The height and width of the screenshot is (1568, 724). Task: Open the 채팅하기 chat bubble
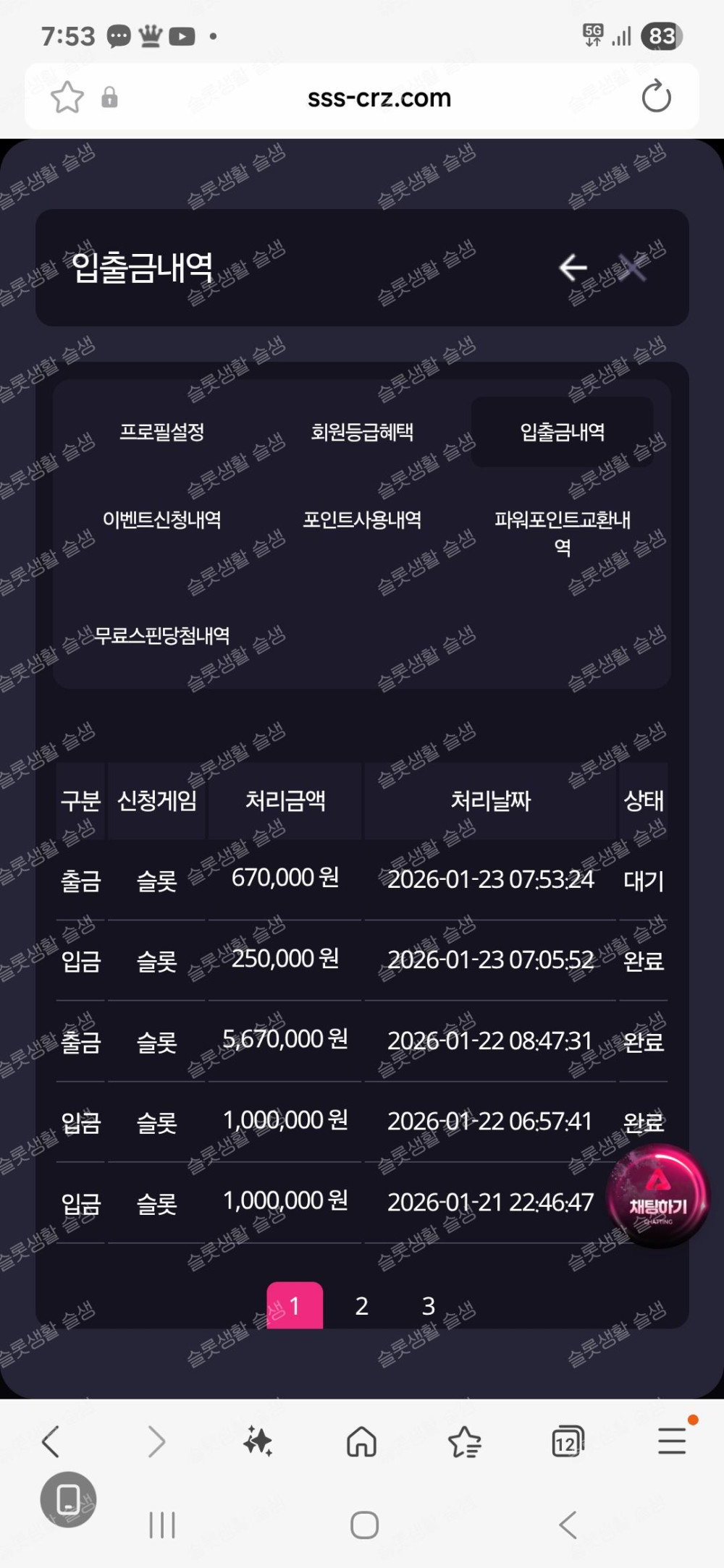coord(657,1195)
